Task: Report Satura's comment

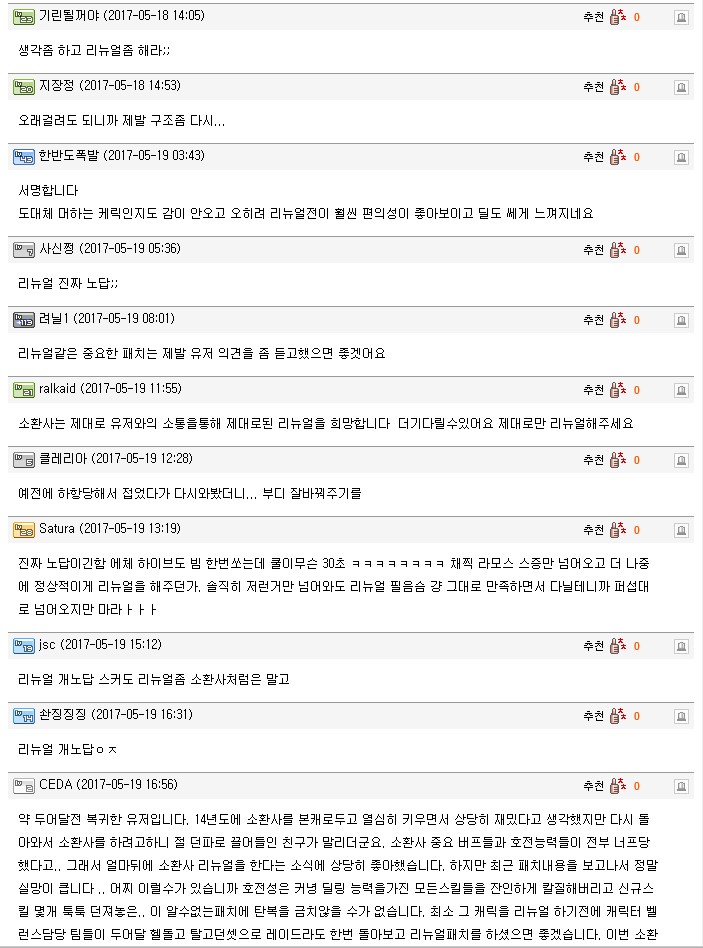Action: click(681, 530)
